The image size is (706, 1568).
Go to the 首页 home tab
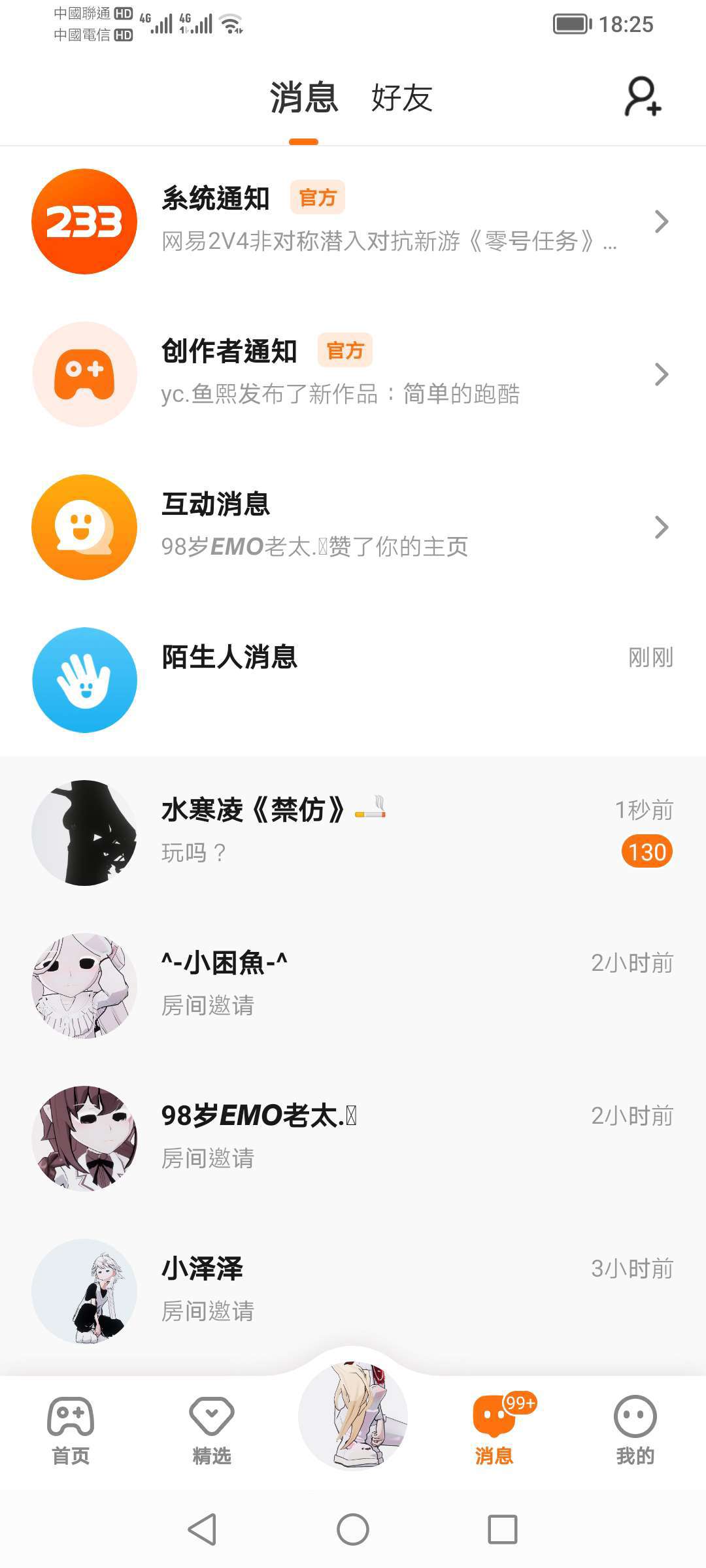71,1431
